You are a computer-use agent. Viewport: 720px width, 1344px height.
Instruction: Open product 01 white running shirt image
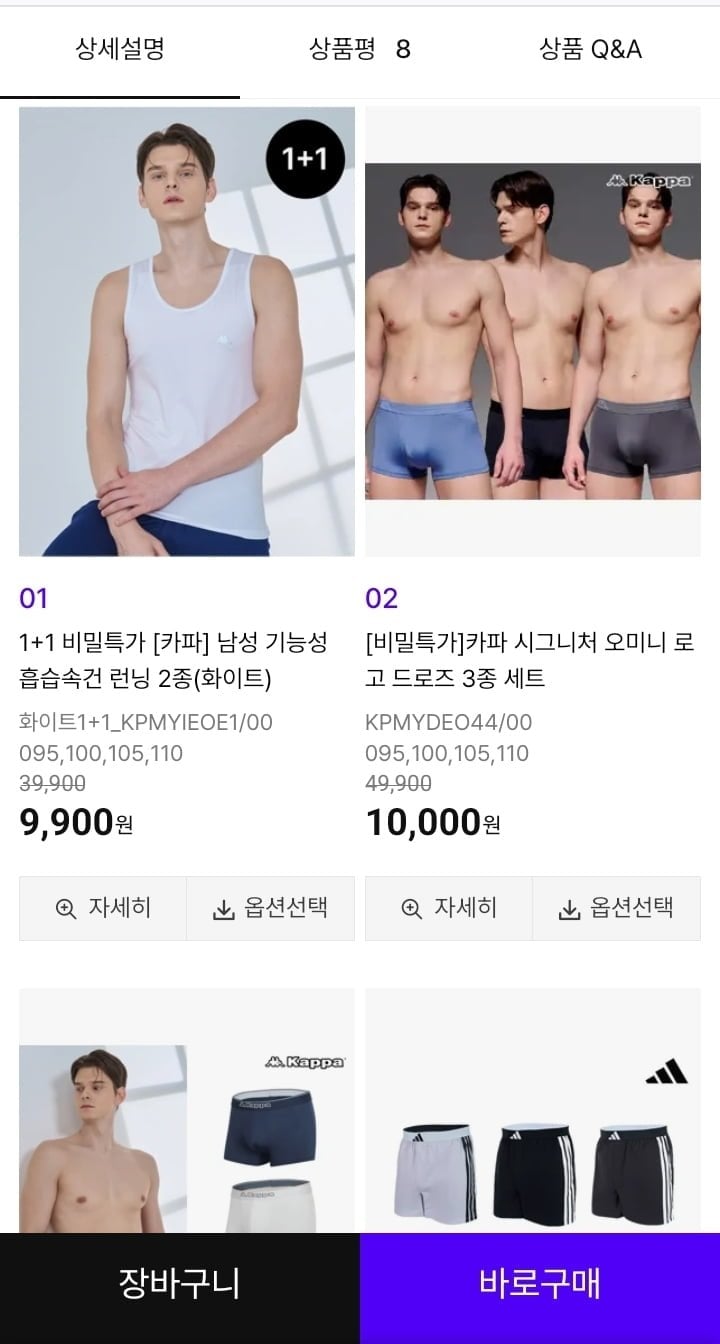pyautogui.click(x=187, y=331)
